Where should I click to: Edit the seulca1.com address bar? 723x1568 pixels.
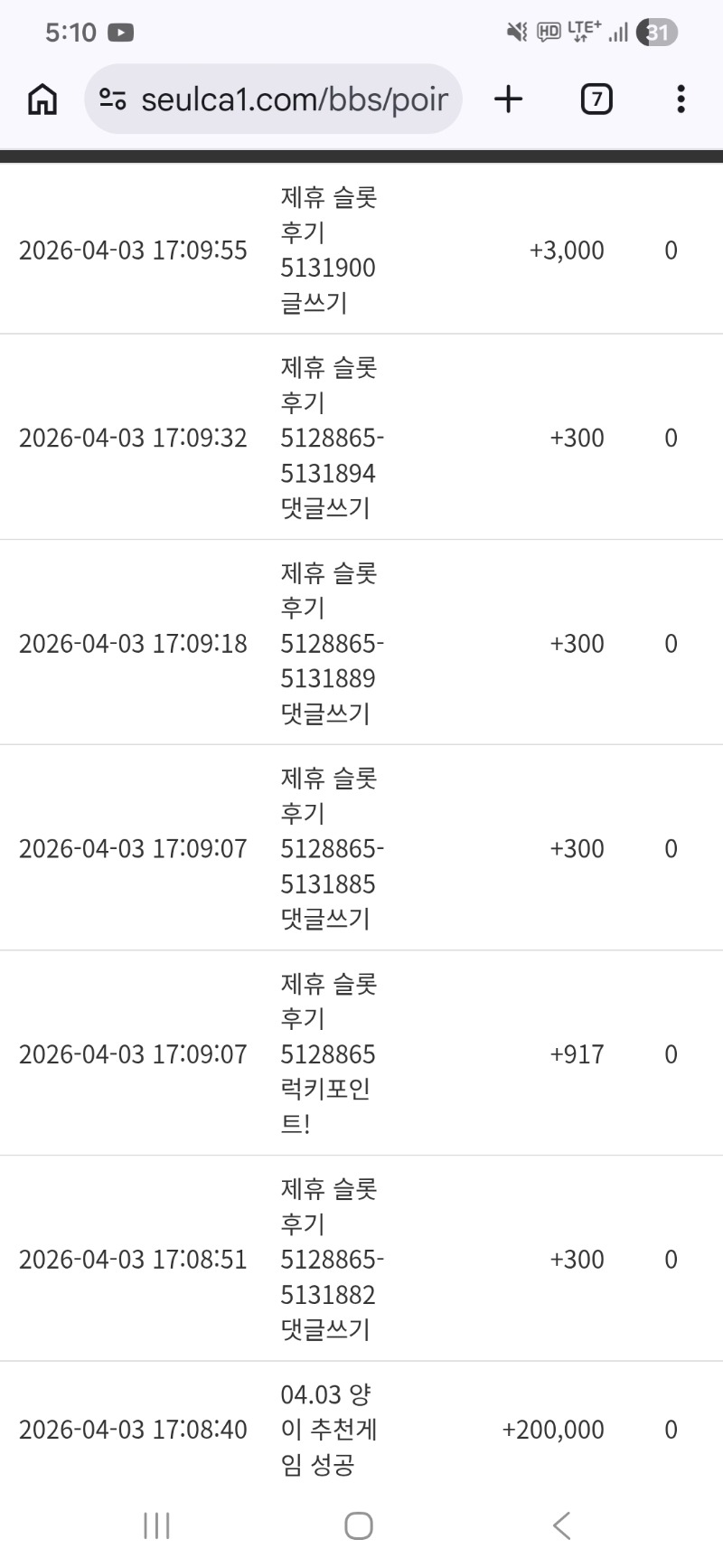click(x=294, y=99)
